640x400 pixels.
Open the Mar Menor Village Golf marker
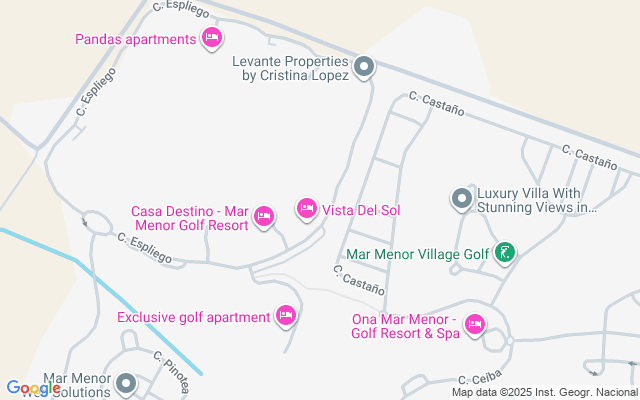click(x=505, y=254)
